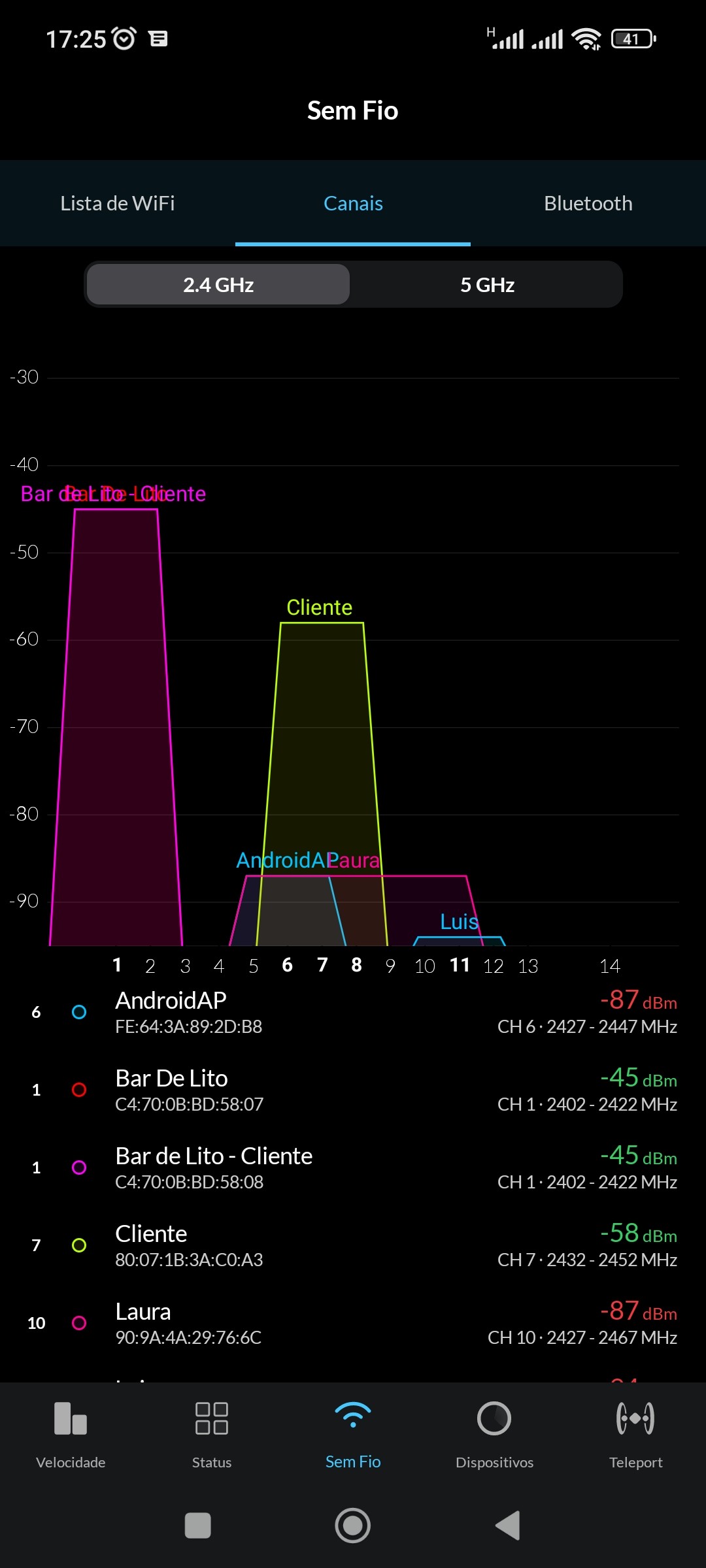Image resolution: width=706 pixels, height=1568 pixels.
Task: Return to the home screen
Action: click(353, 1526)
